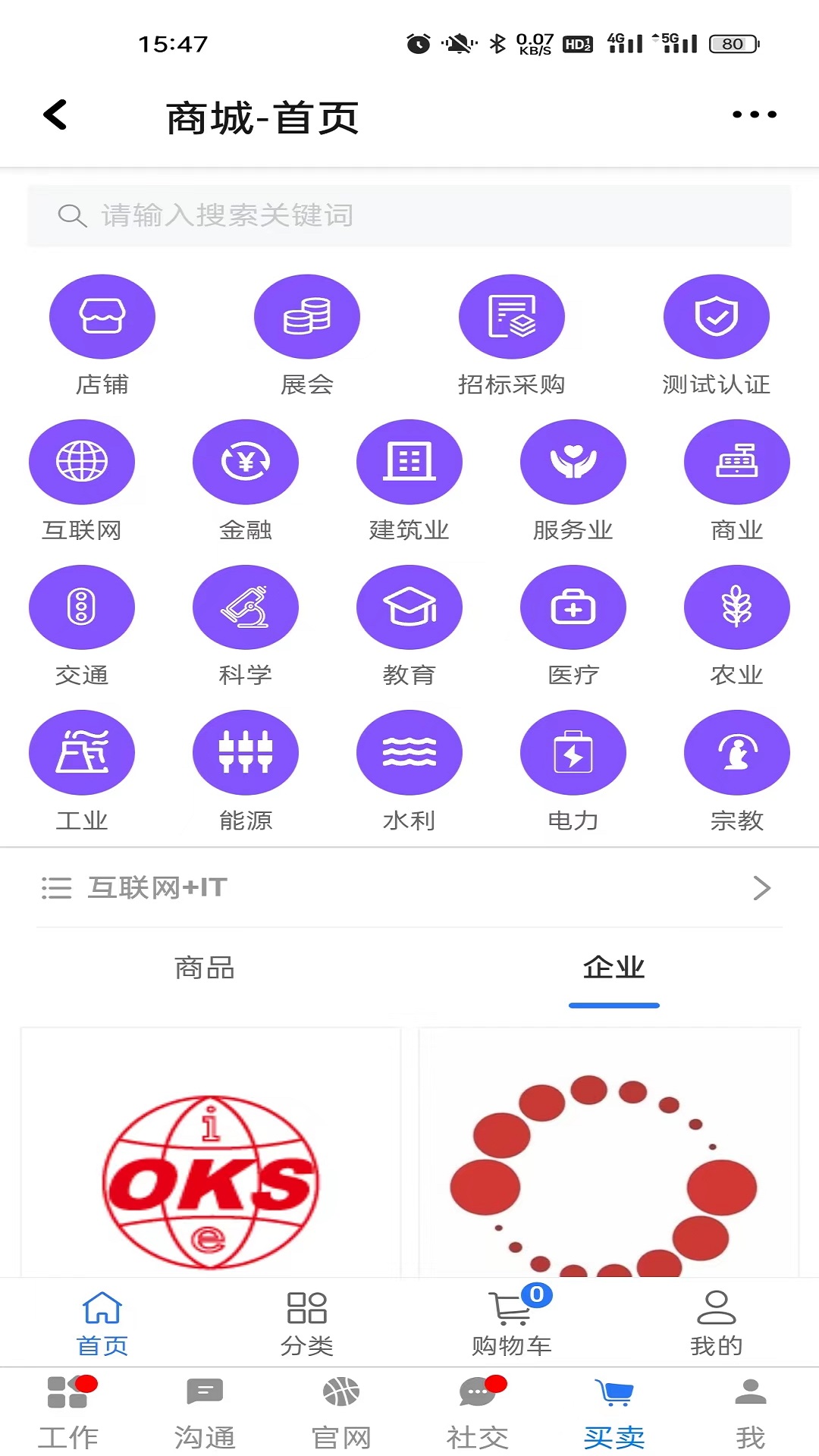819x1456 pixels.
Task: Select the 招标采购 bidding procurement icon
Action: click(x=512, y=316)
